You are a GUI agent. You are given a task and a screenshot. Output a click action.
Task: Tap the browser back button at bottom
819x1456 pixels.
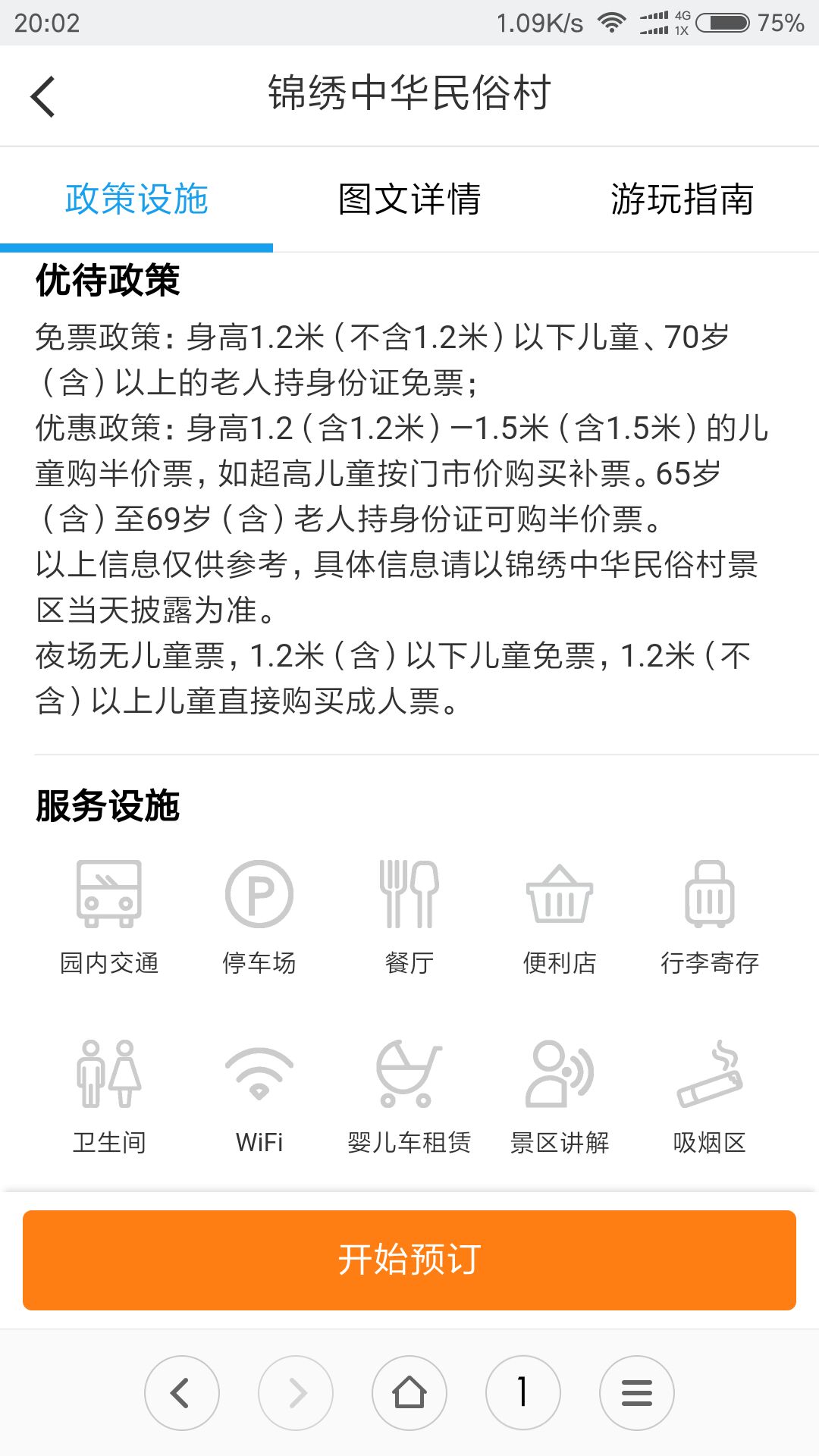coord(182,1392)
